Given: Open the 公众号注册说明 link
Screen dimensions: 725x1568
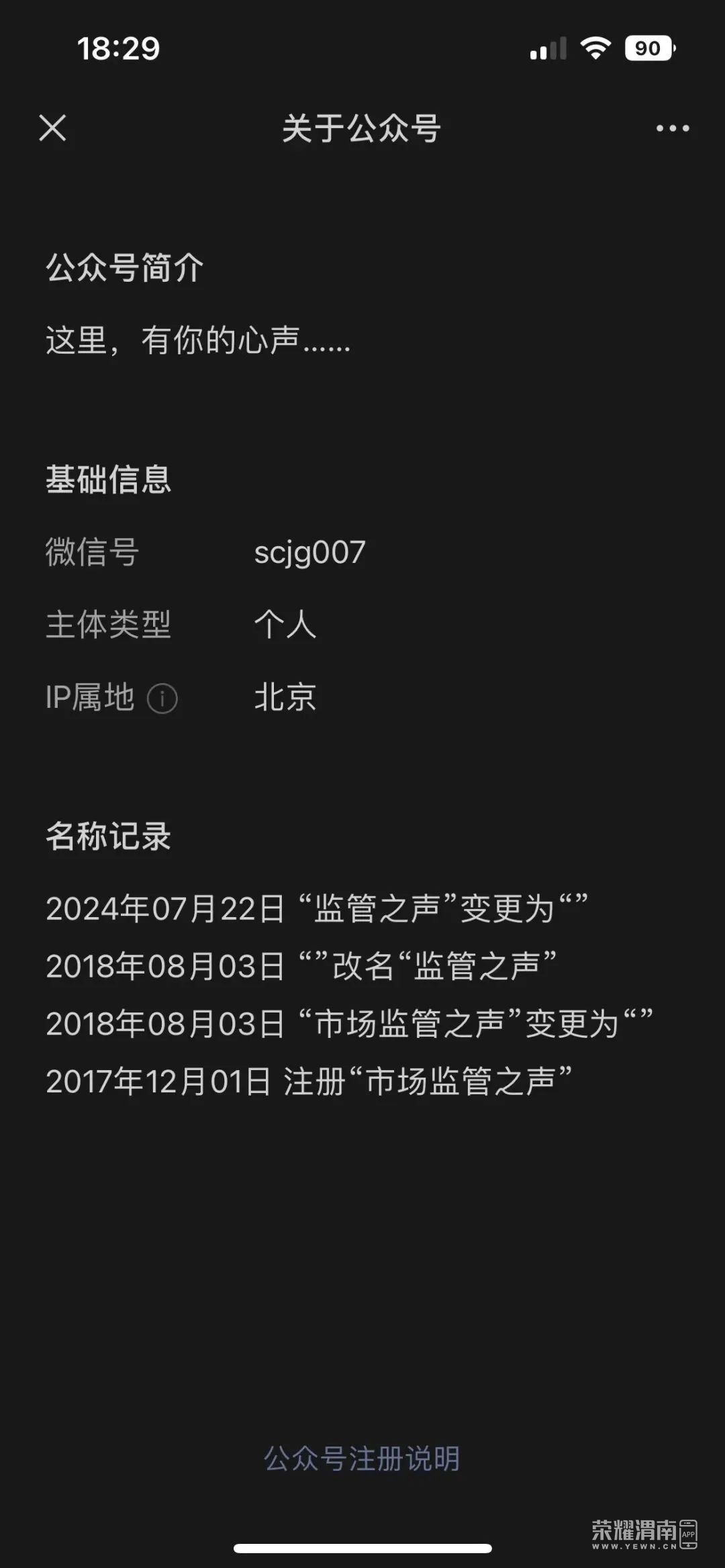Looking at the screenshot, I should 362,1458.
